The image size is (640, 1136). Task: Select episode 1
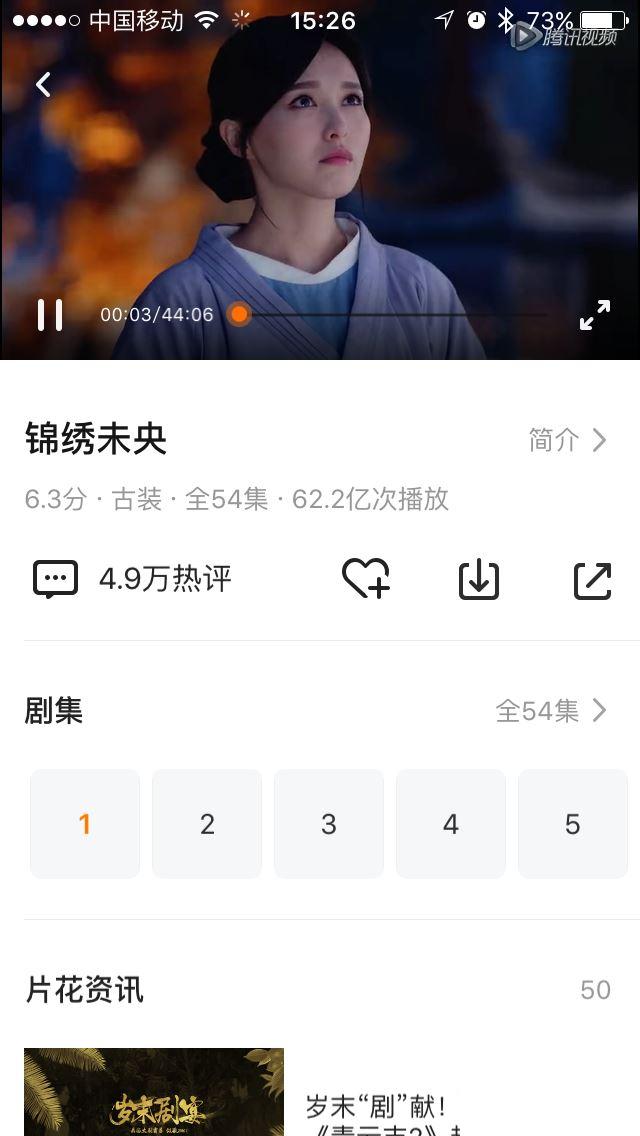pyautogui.click(x=85, y=824)
